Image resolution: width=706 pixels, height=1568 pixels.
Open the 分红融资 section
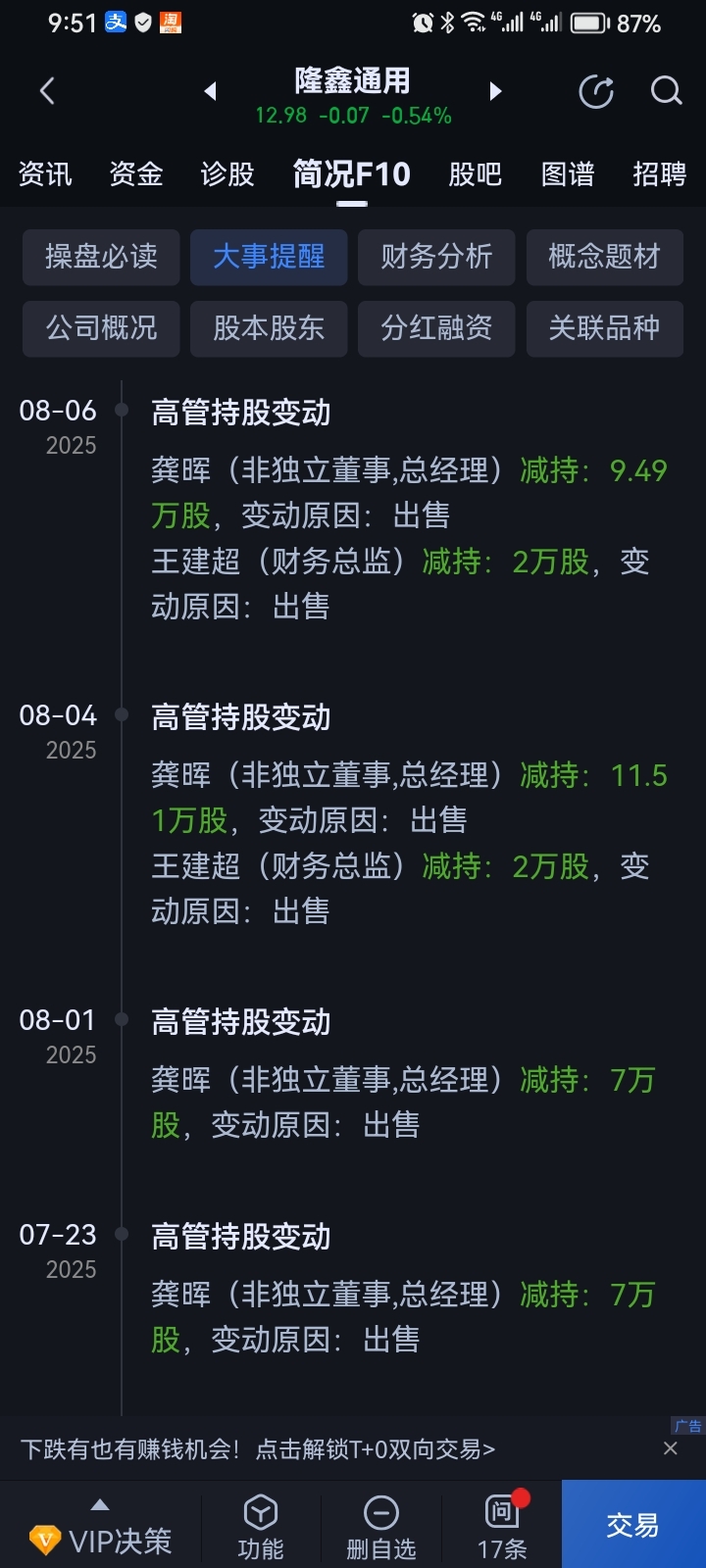tap(436, 328)
